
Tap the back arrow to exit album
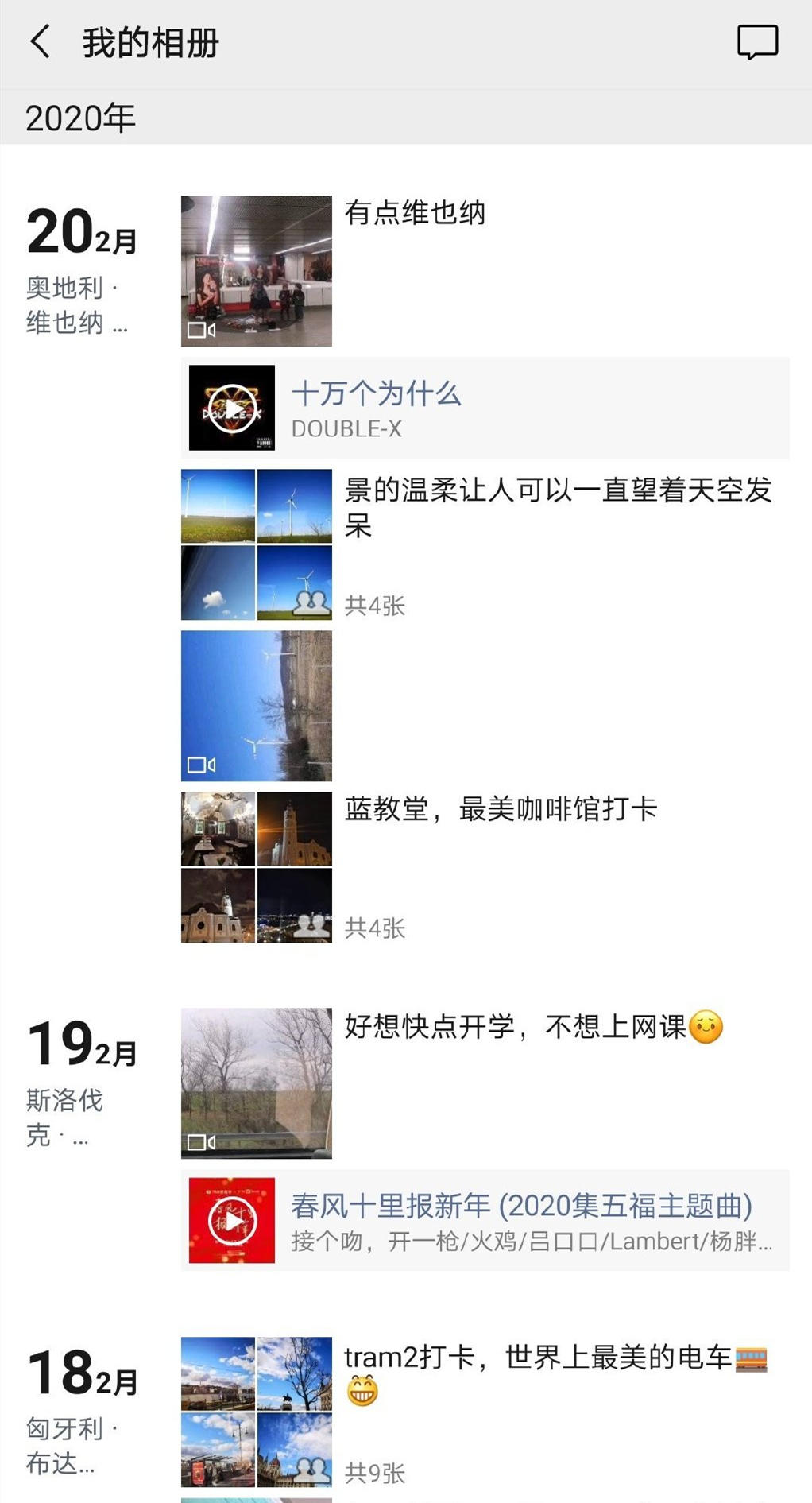pyautogui.click(x=39, y=43)
